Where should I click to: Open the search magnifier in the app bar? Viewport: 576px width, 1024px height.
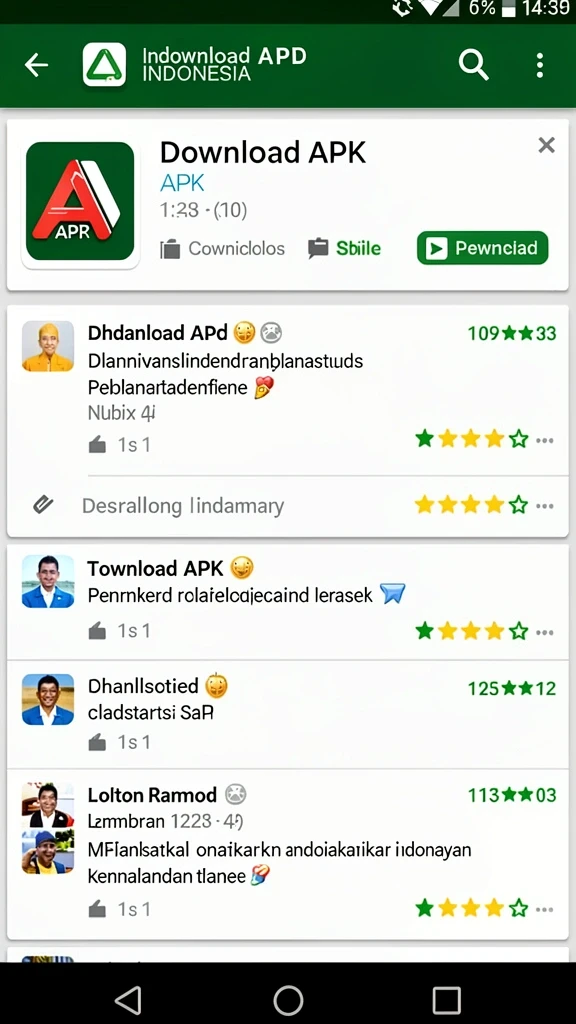(473, 65)
